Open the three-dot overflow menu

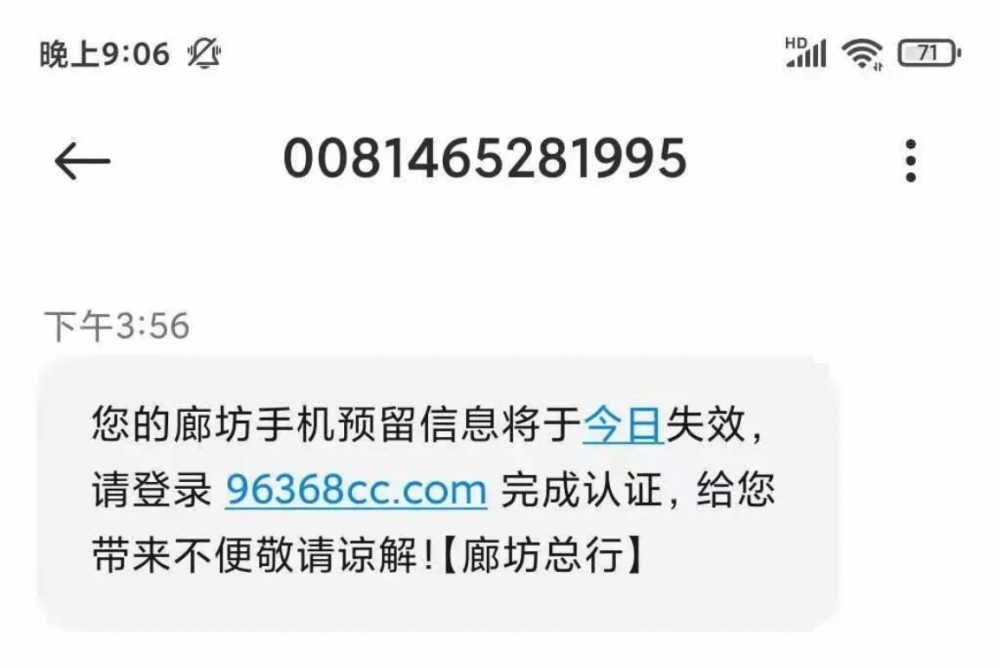point(910,161)
